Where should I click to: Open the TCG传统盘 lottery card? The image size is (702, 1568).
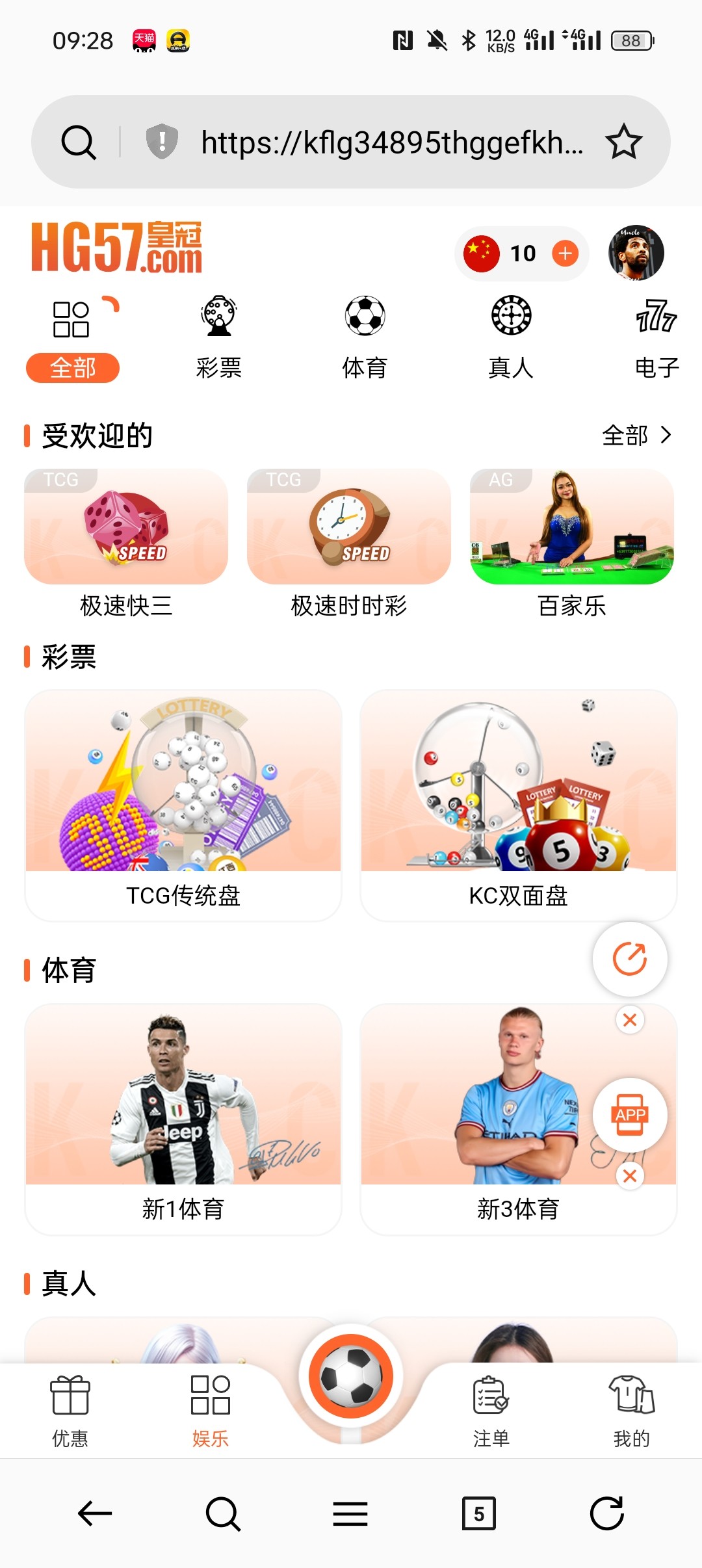click(183, 805)
